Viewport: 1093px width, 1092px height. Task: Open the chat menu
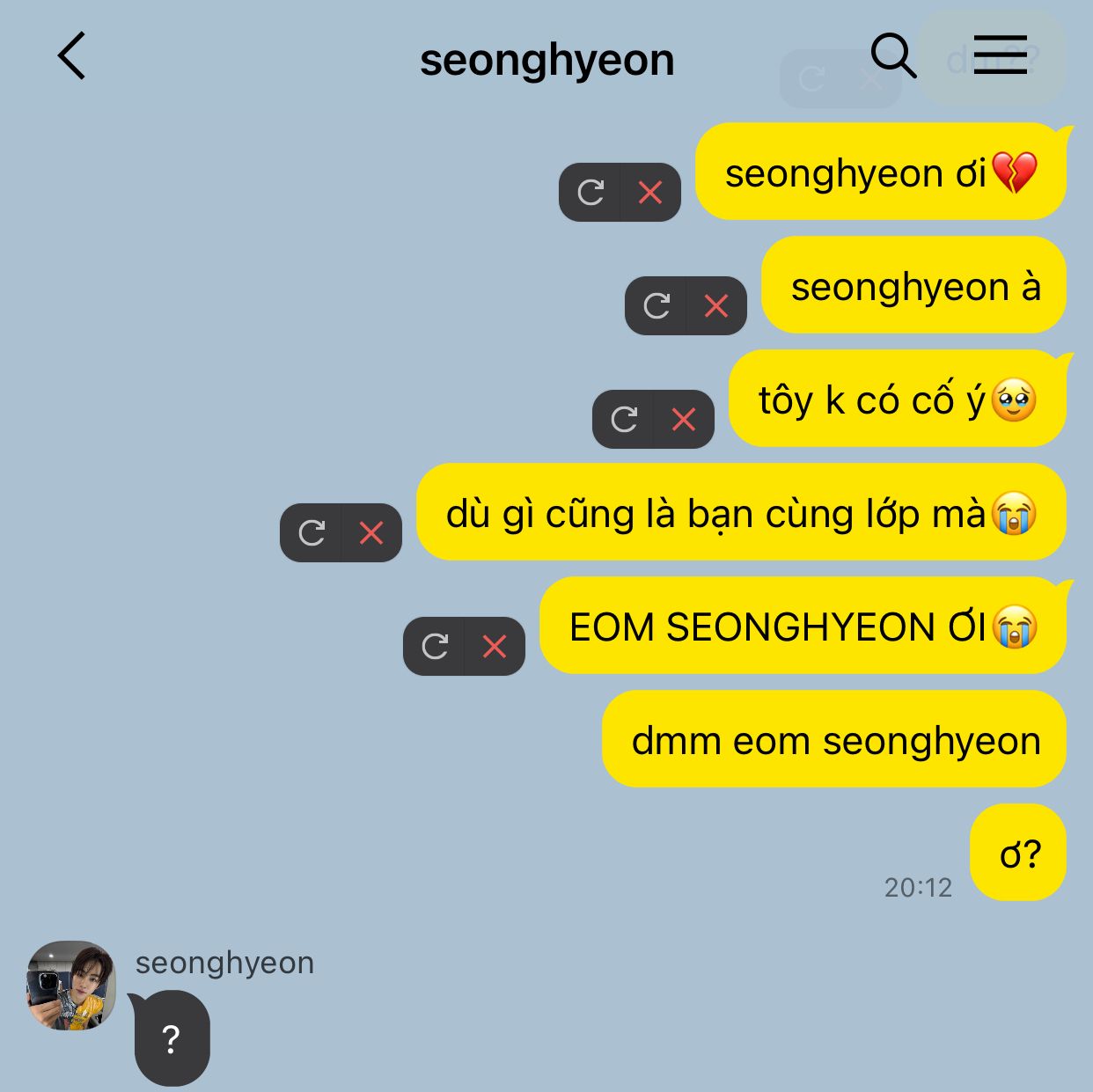click(1001, 55)
